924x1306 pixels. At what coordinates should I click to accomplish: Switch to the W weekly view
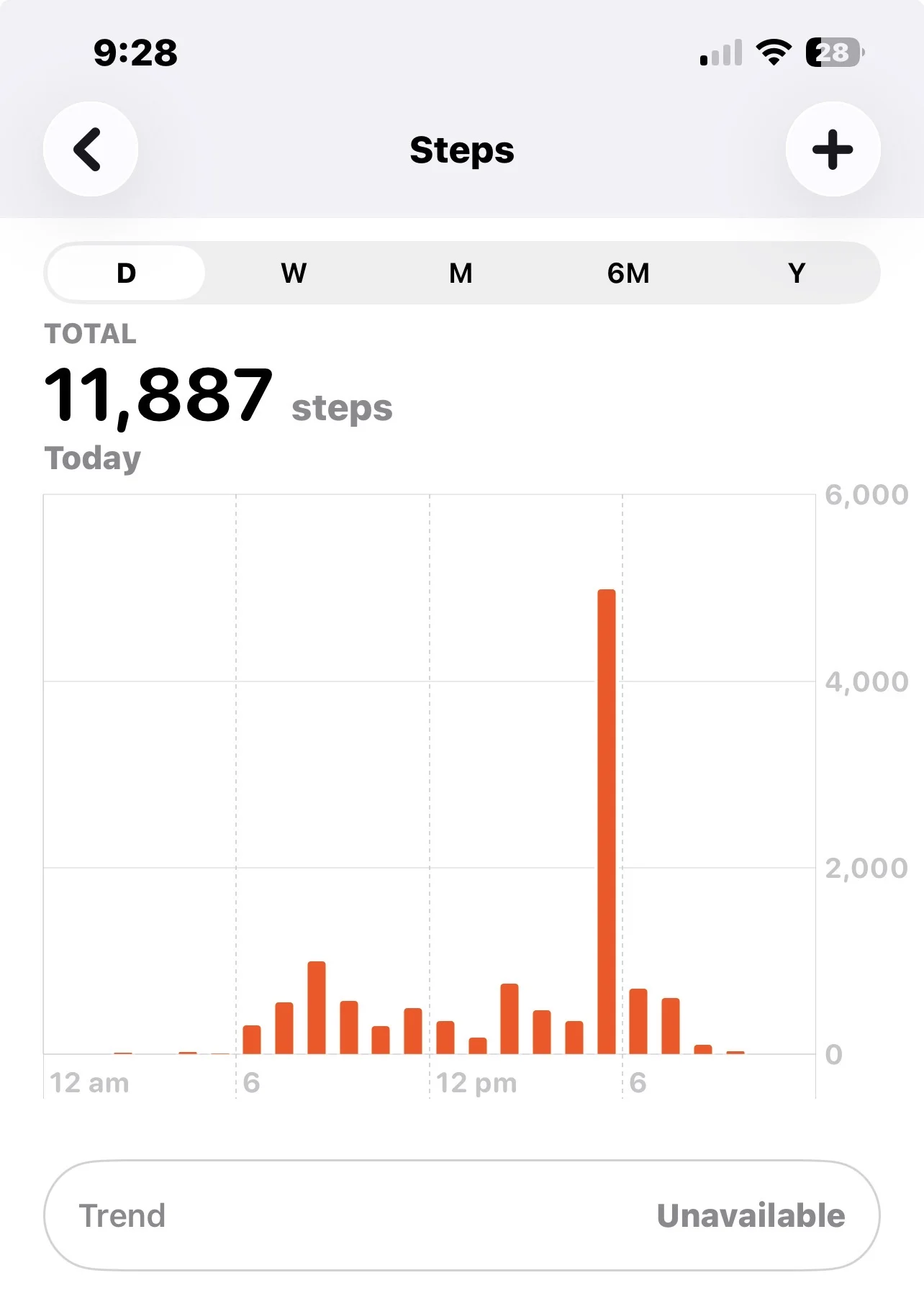pos(294,273)
